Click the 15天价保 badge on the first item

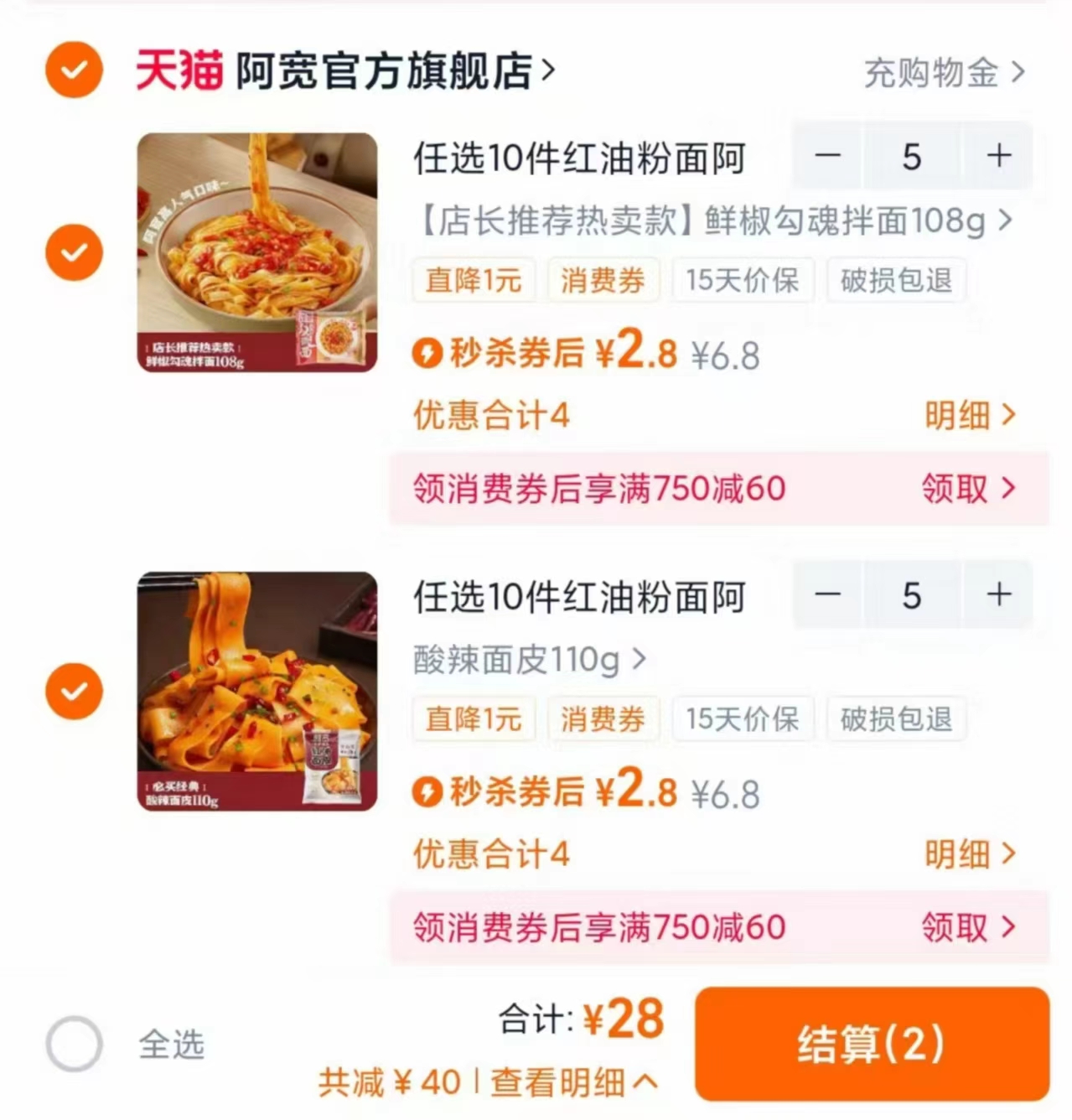click(x=743, y=281)
